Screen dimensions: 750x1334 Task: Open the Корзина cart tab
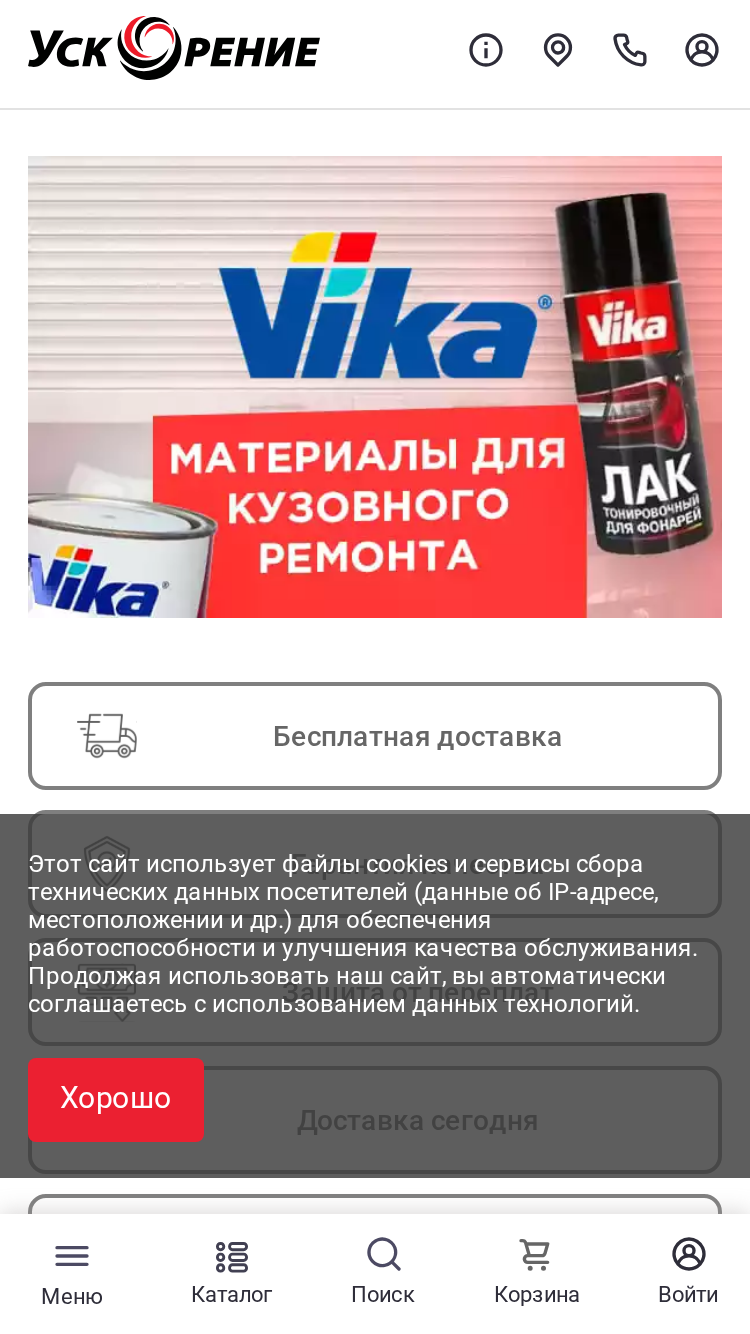pos(537,1273)
